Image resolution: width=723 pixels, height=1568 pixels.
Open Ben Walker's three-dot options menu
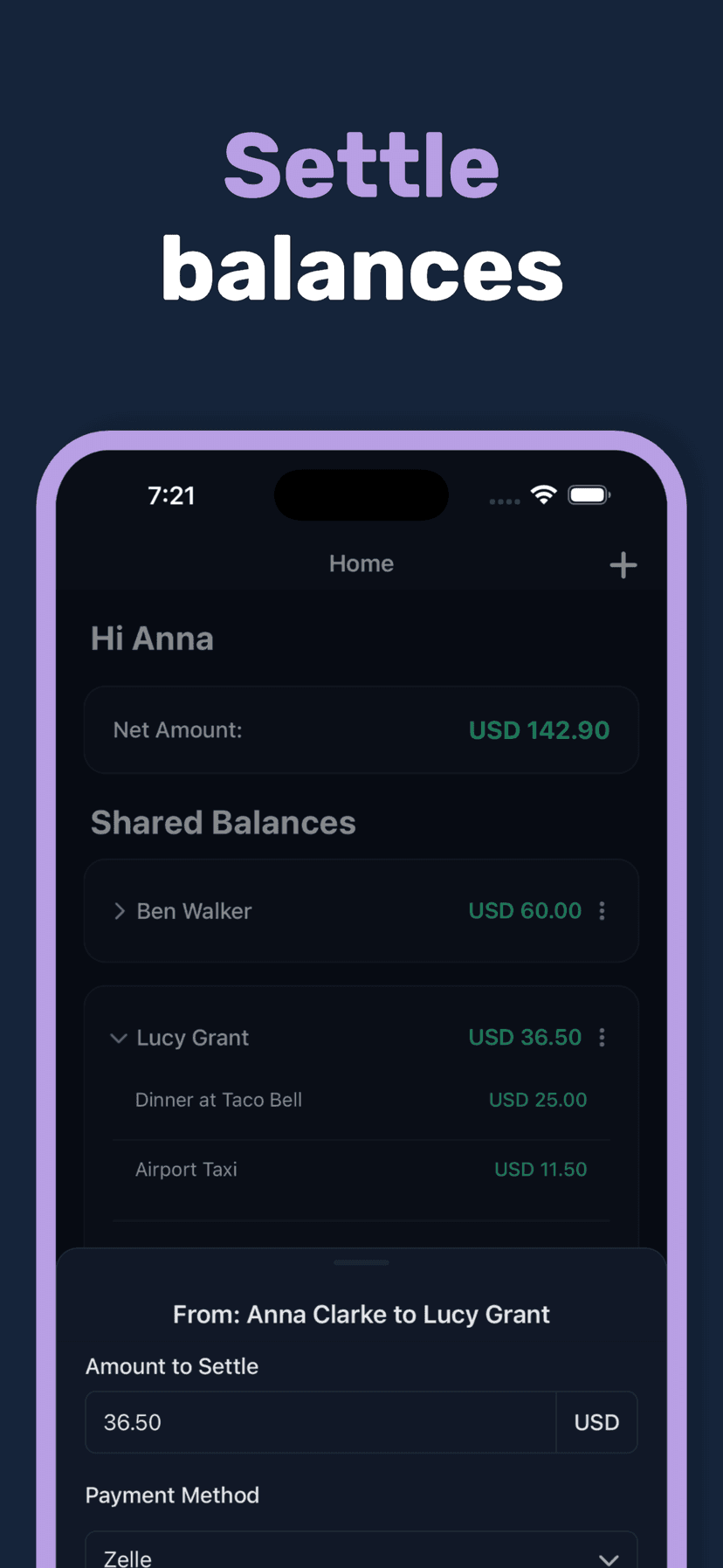pos(602,910)
